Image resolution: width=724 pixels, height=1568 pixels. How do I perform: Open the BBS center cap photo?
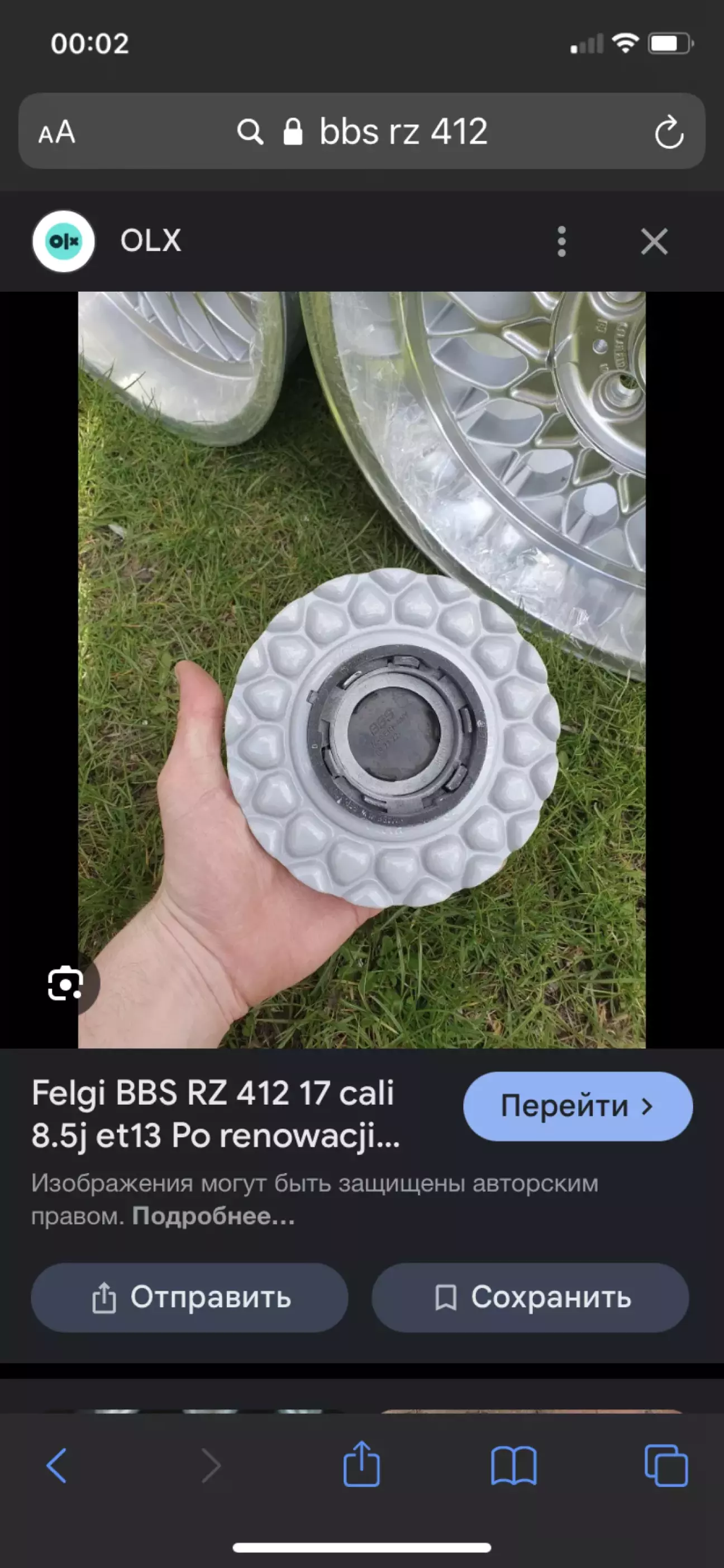point(361,669)
